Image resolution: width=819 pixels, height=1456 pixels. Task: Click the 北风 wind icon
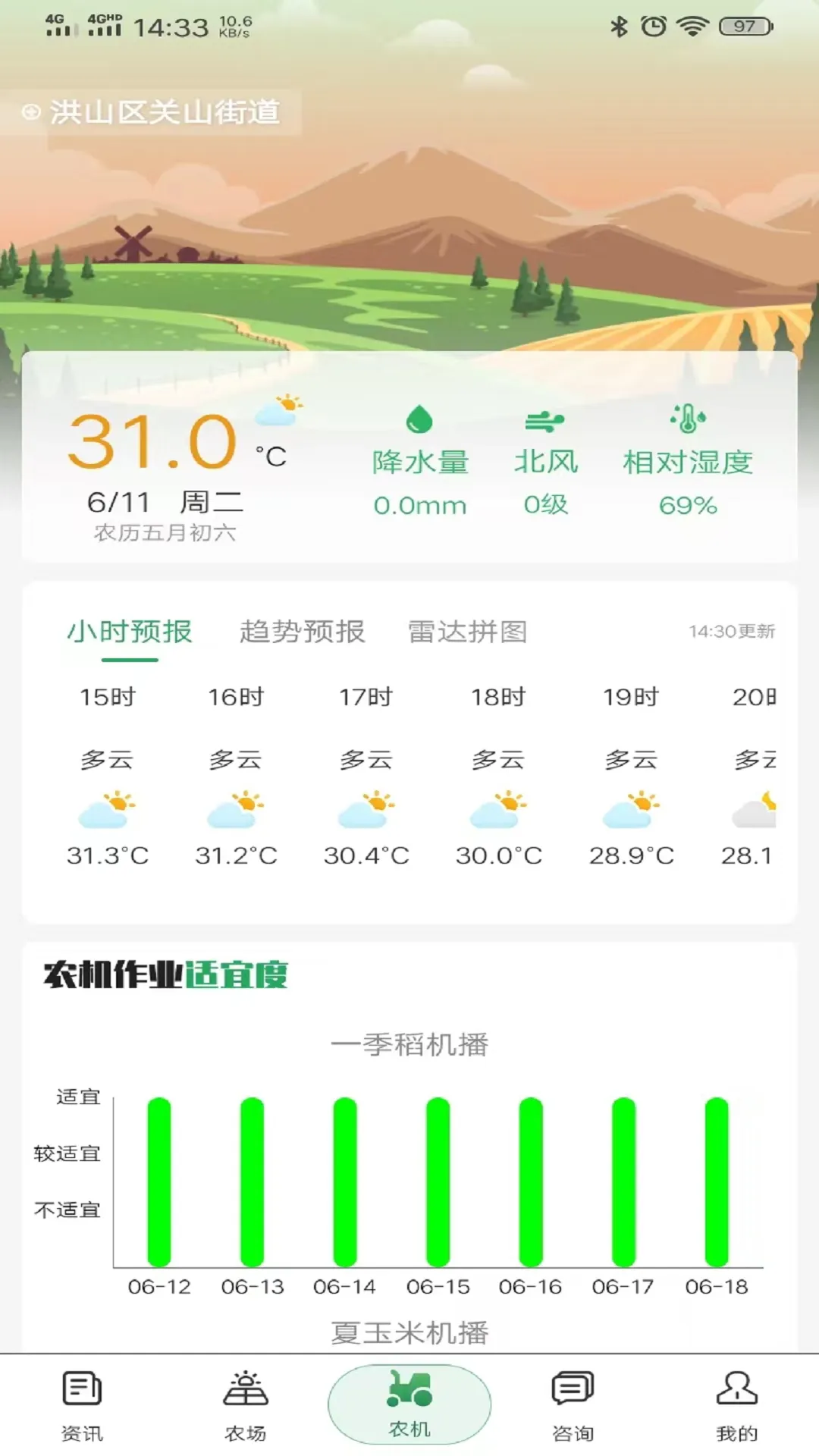coord(544,421)
